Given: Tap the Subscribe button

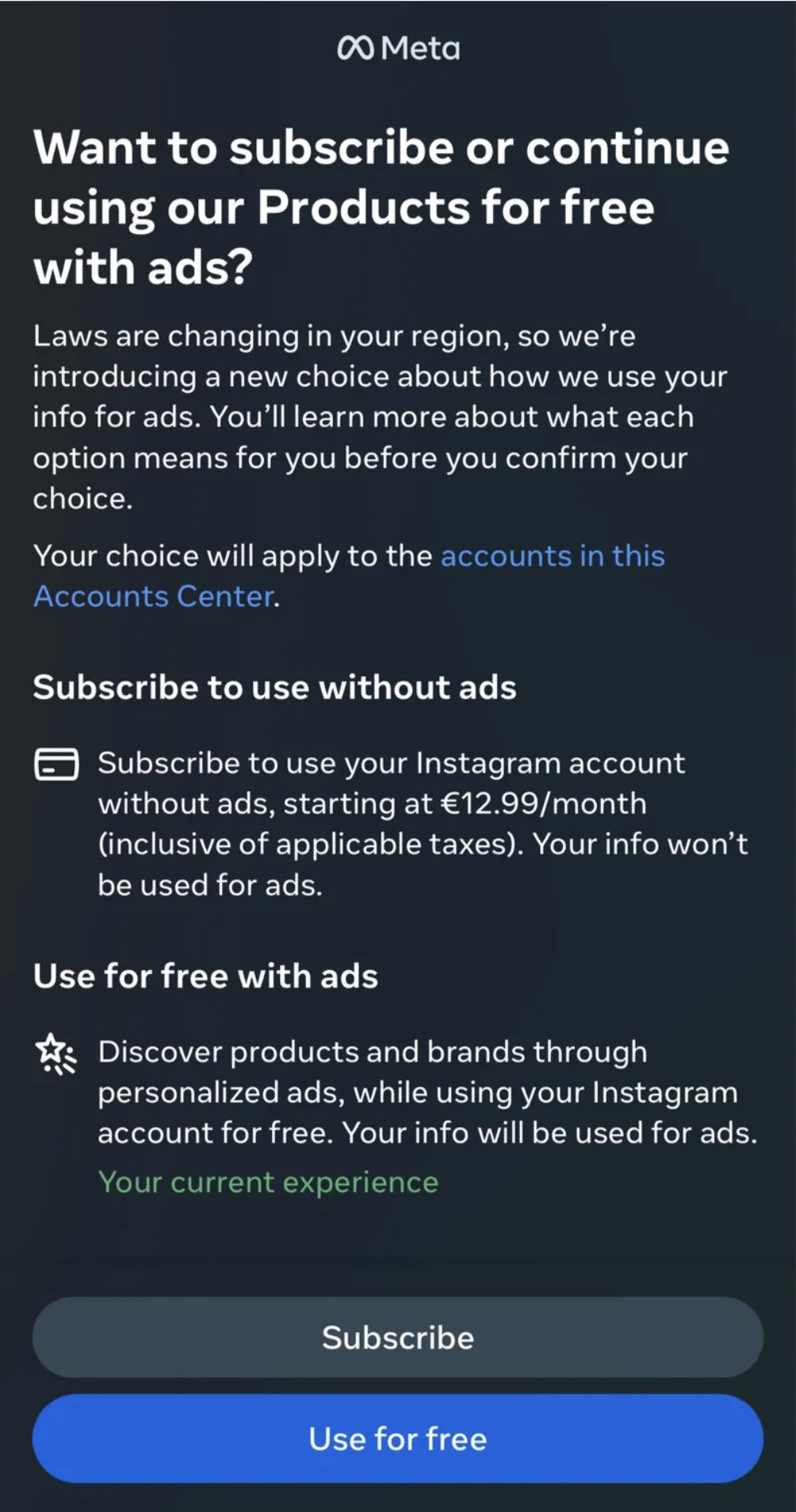Looking at the screenshot, I should pos(398,1338).
